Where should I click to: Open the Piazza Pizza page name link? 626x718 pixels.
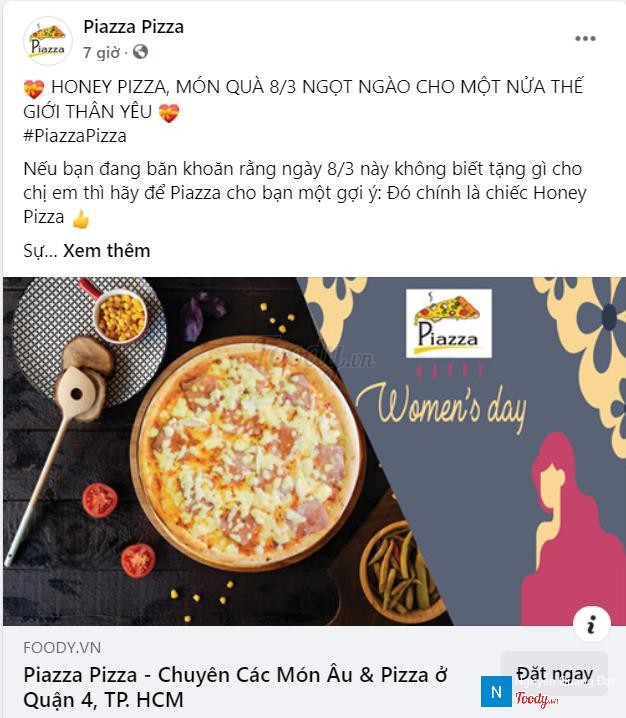coord(133,27)
